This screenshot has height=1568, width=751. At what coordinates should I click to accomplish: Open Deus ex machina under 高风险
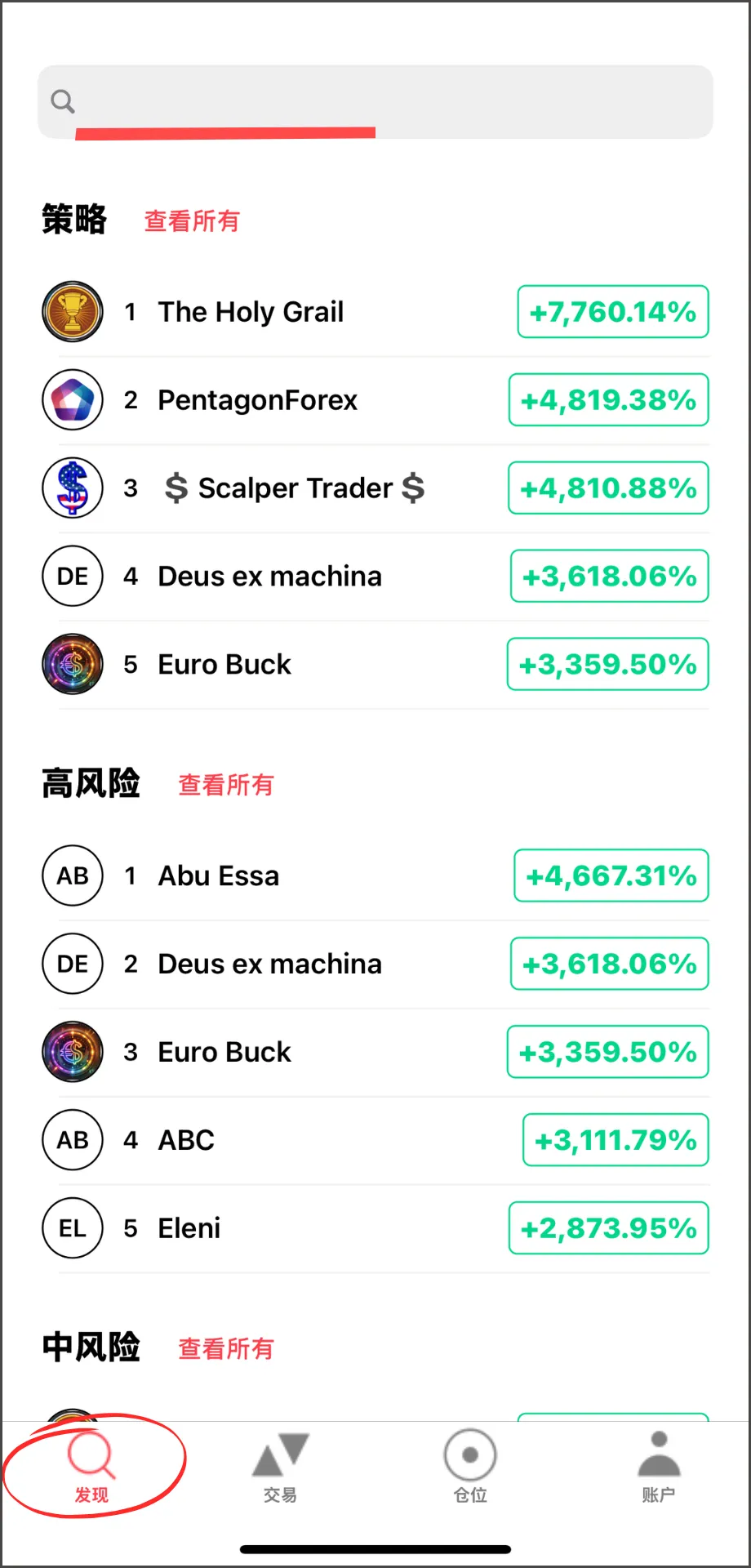click(x=375, y=964)
